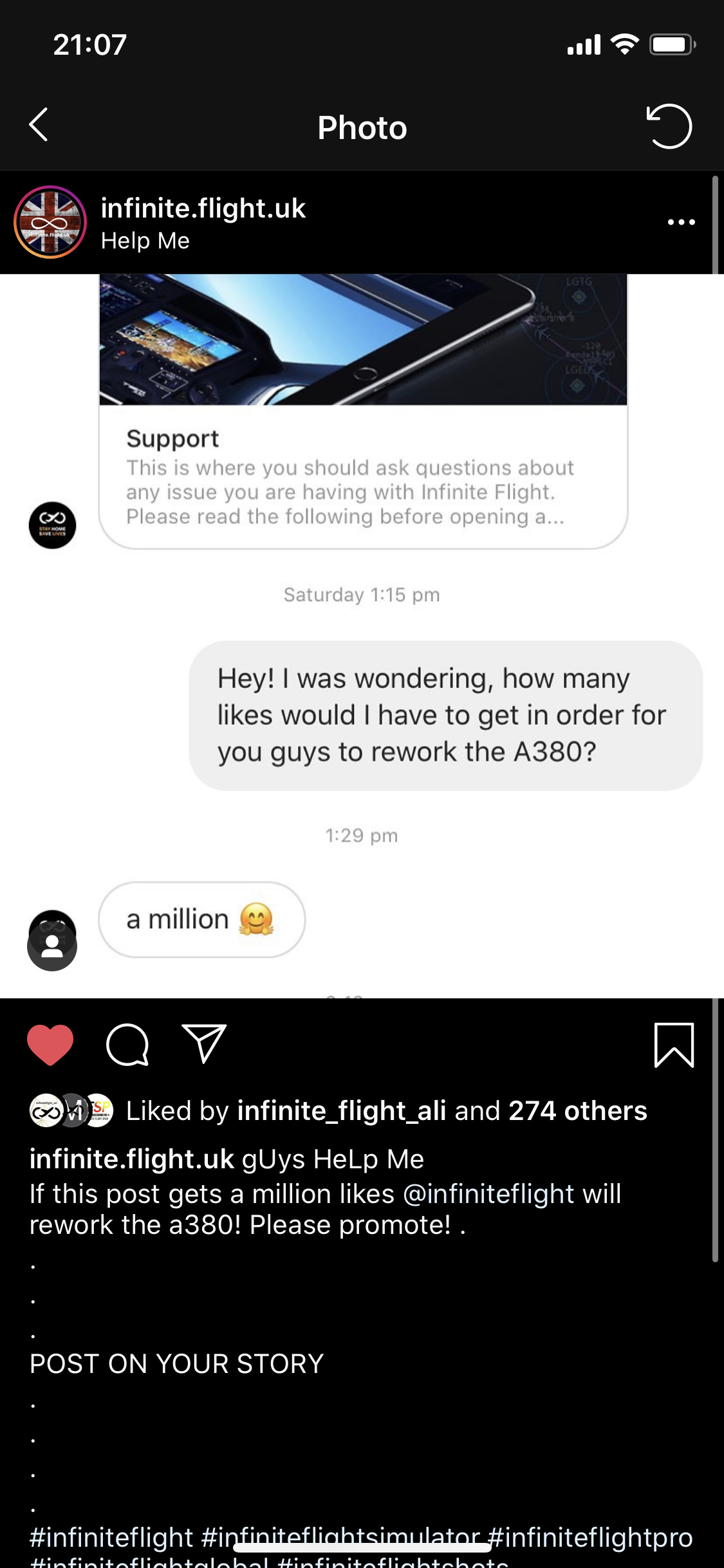Open the post's three-dot options menu

pyautogui.click(x=681, y=222)
